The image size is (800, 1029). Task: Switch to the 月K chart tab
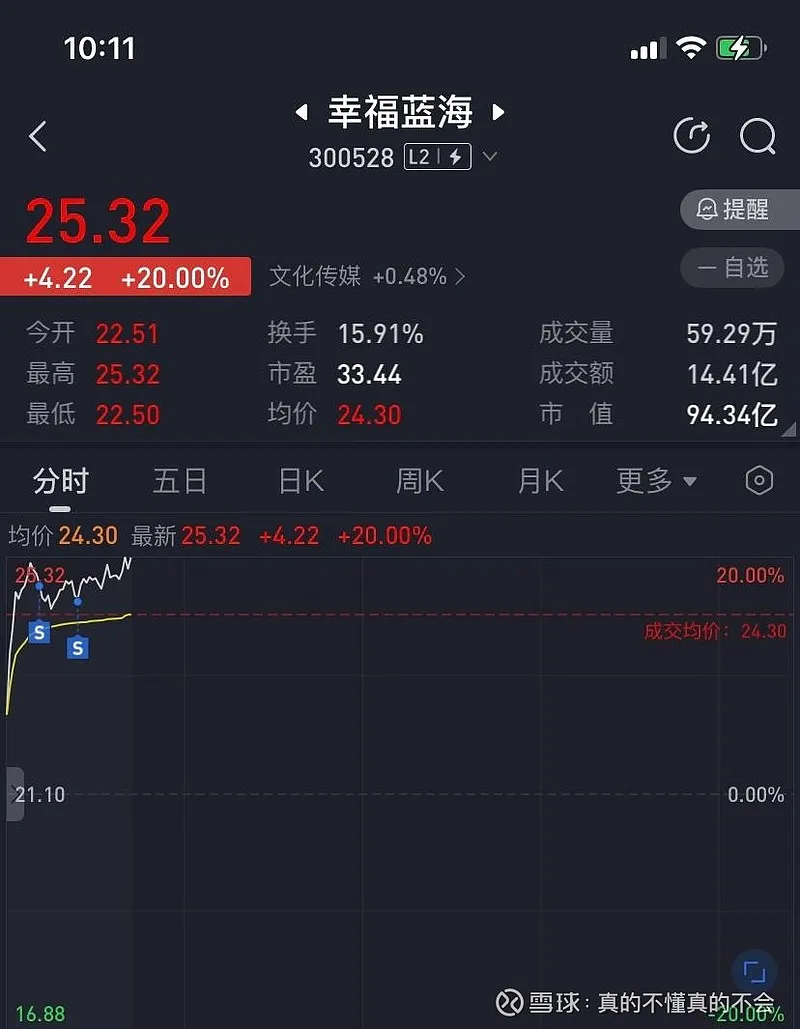click(541, 481)
